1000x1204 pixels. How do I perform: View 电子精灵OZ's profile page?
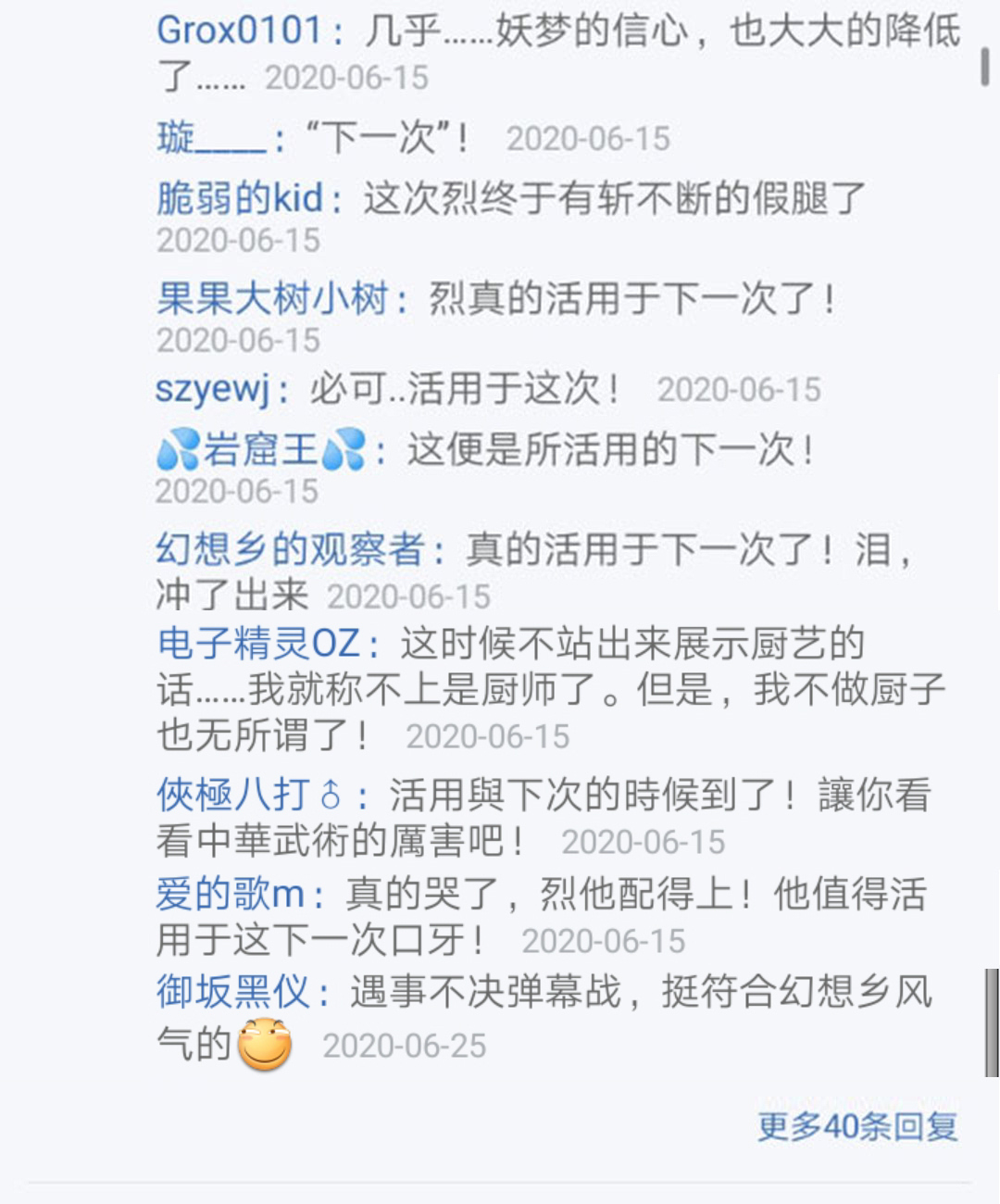pyautogui.click(x=258, y=644)
